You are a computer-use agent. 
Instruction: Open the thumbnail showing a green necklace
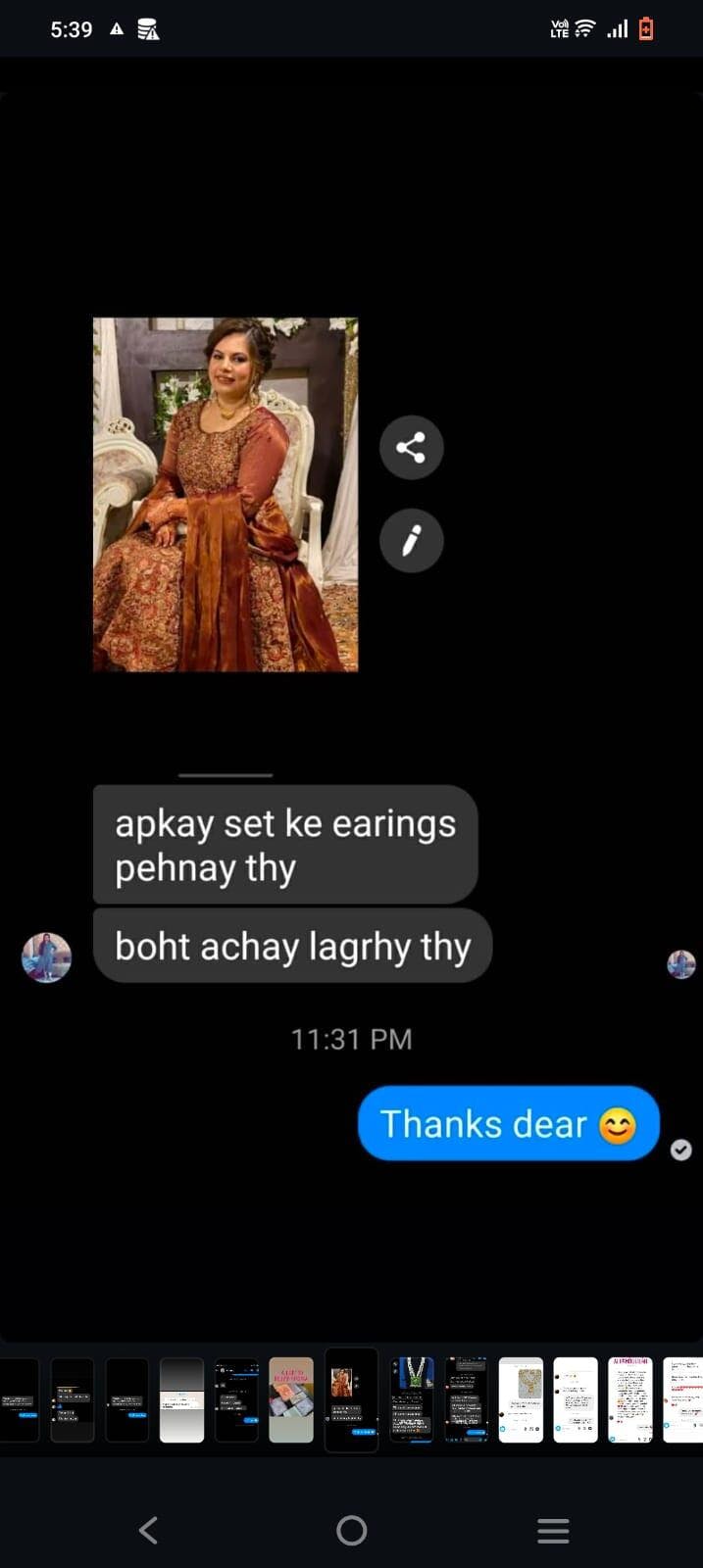pos(412,1399)
